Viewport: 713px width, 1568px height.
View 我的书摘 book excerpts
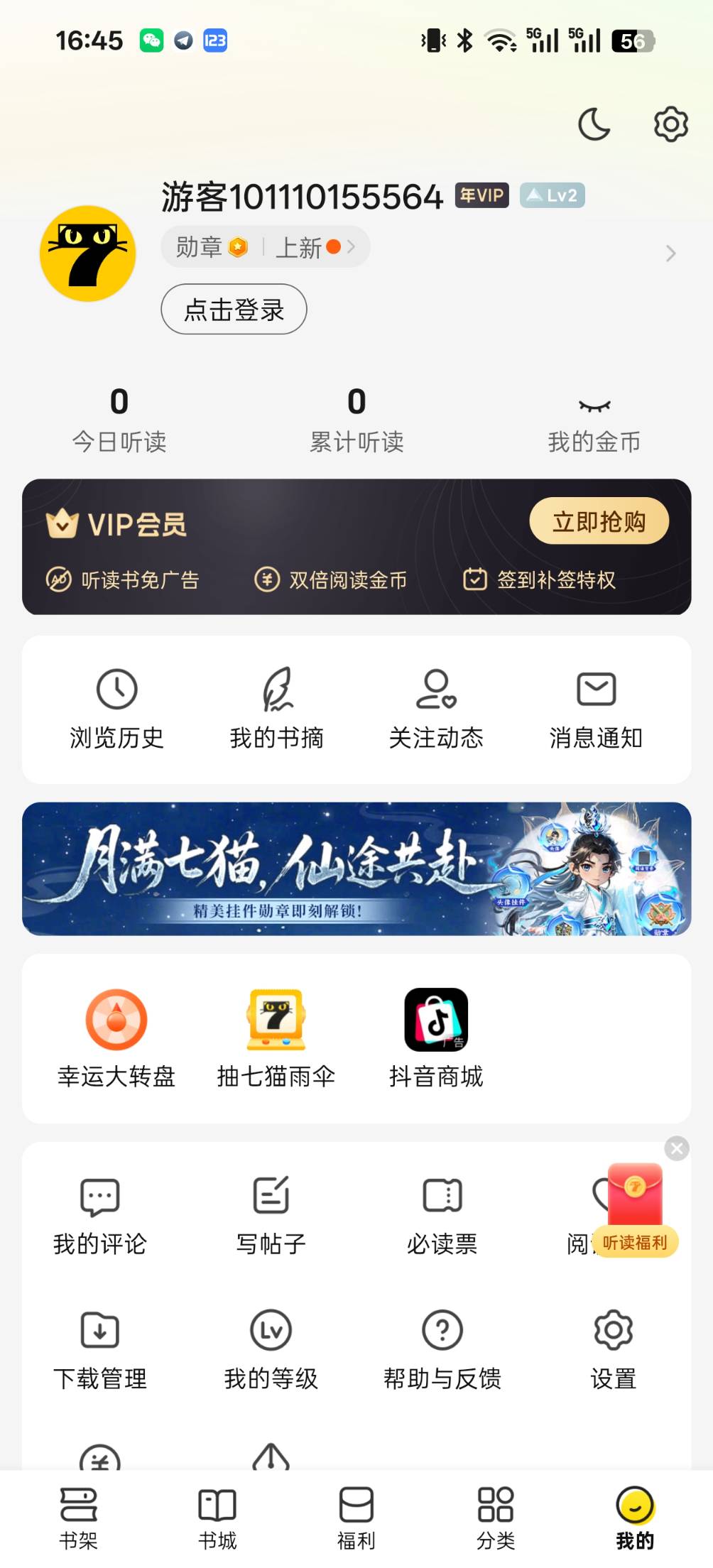[276, 707]
